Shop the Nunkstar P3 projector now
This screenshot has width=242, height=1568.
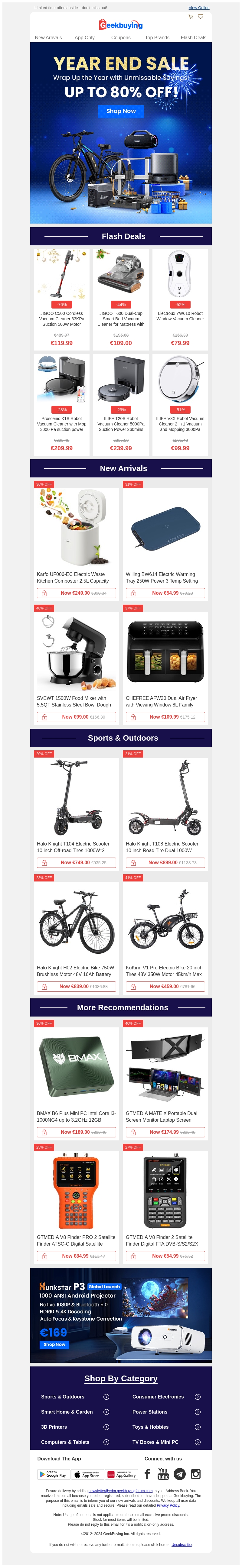54,1345
